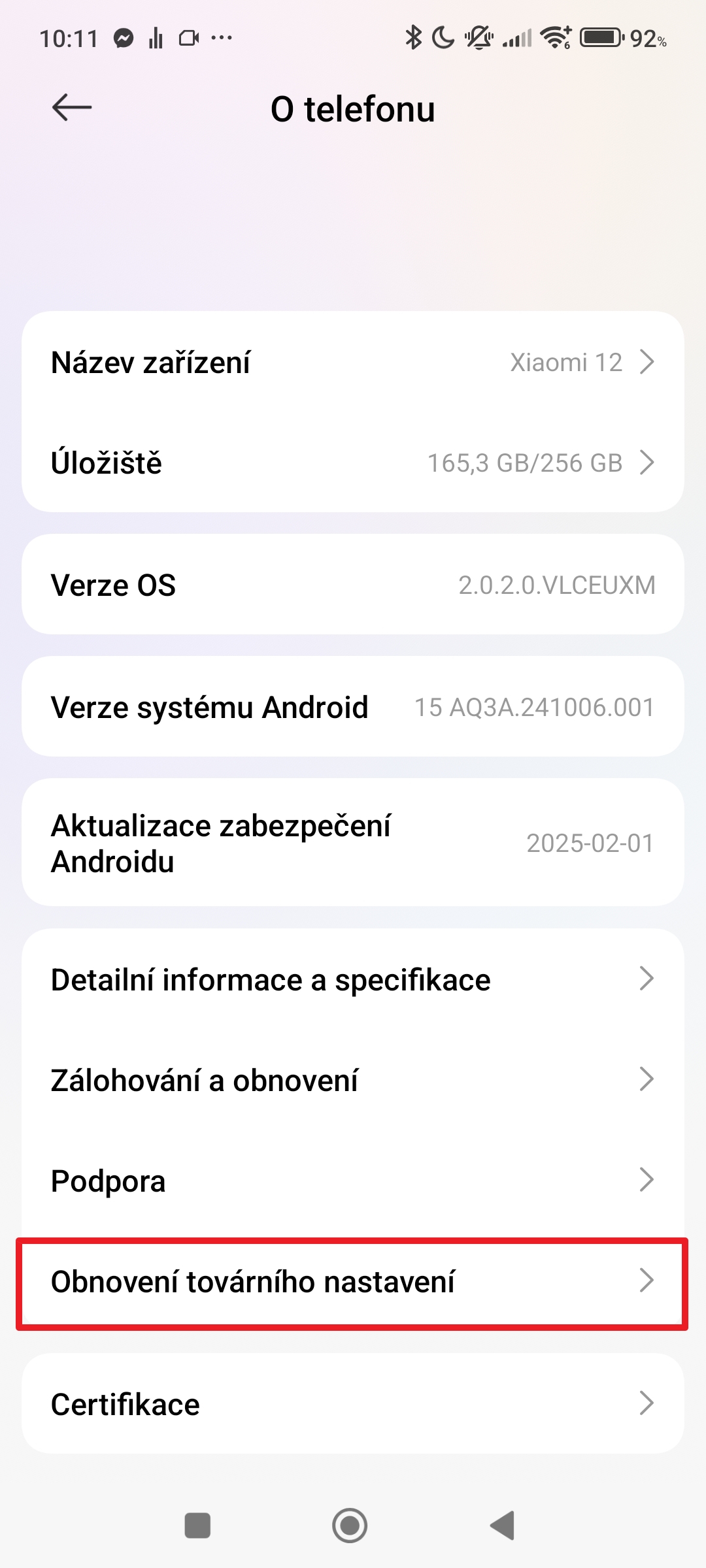This screenshot has width=706, height=1568.
Task: Tap Verze systému Android row
Action: pos(353,707)
